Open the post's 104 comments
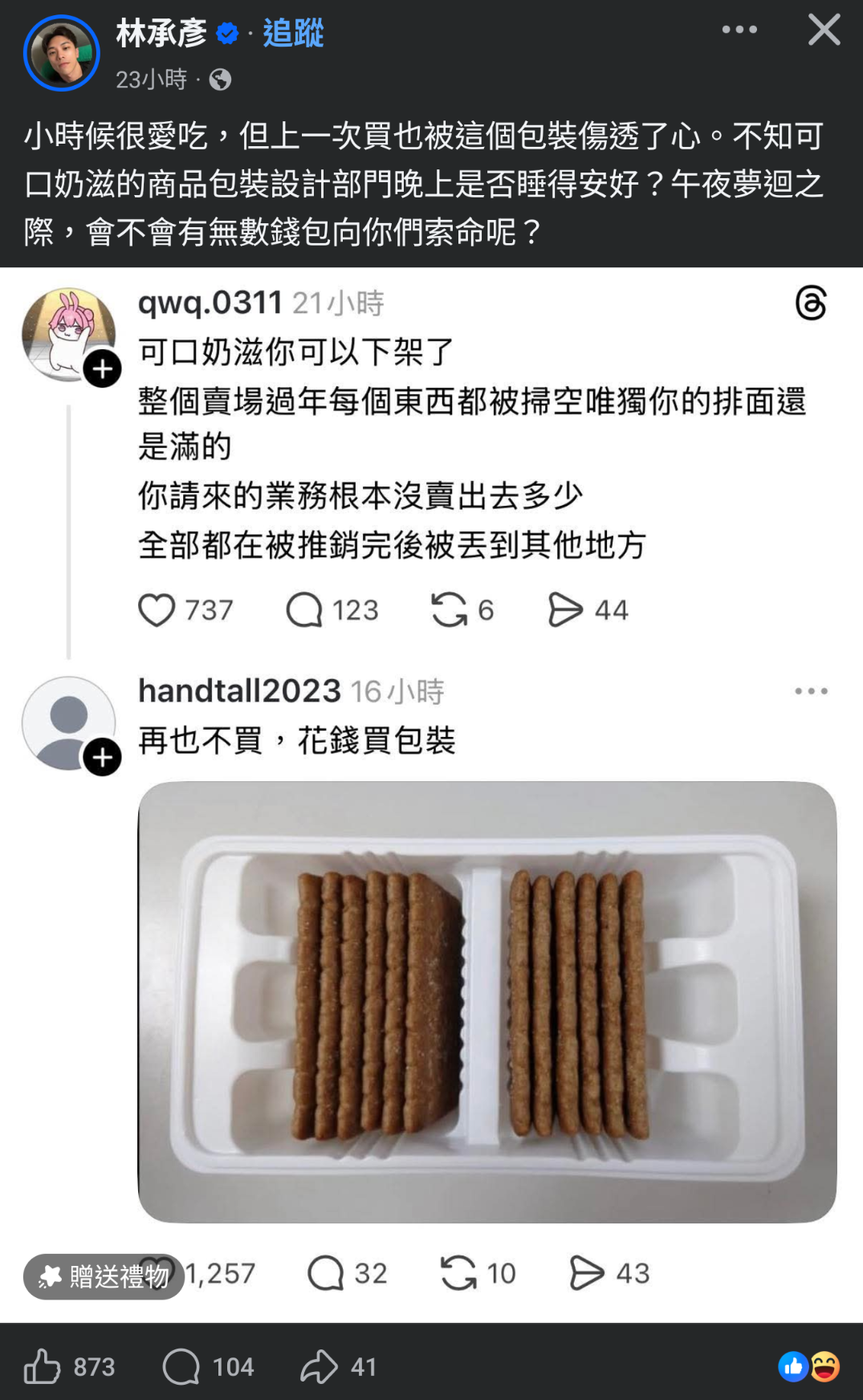Image resolution: width=863 pixels, height=1400 pixels. [182, 1366]
